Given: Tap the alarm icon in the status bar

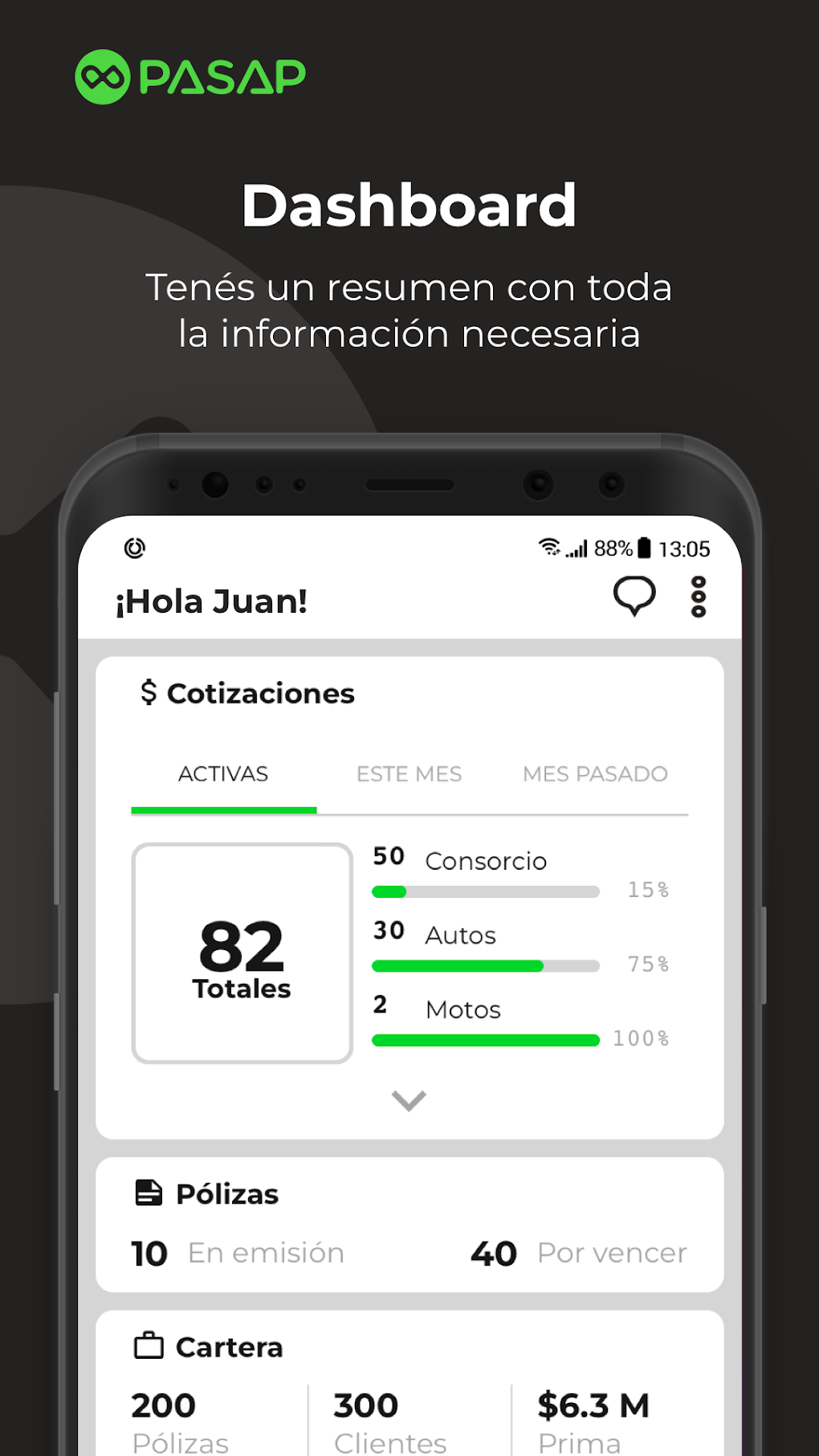Looking at the screenshot, I should (x=133, y=547).
